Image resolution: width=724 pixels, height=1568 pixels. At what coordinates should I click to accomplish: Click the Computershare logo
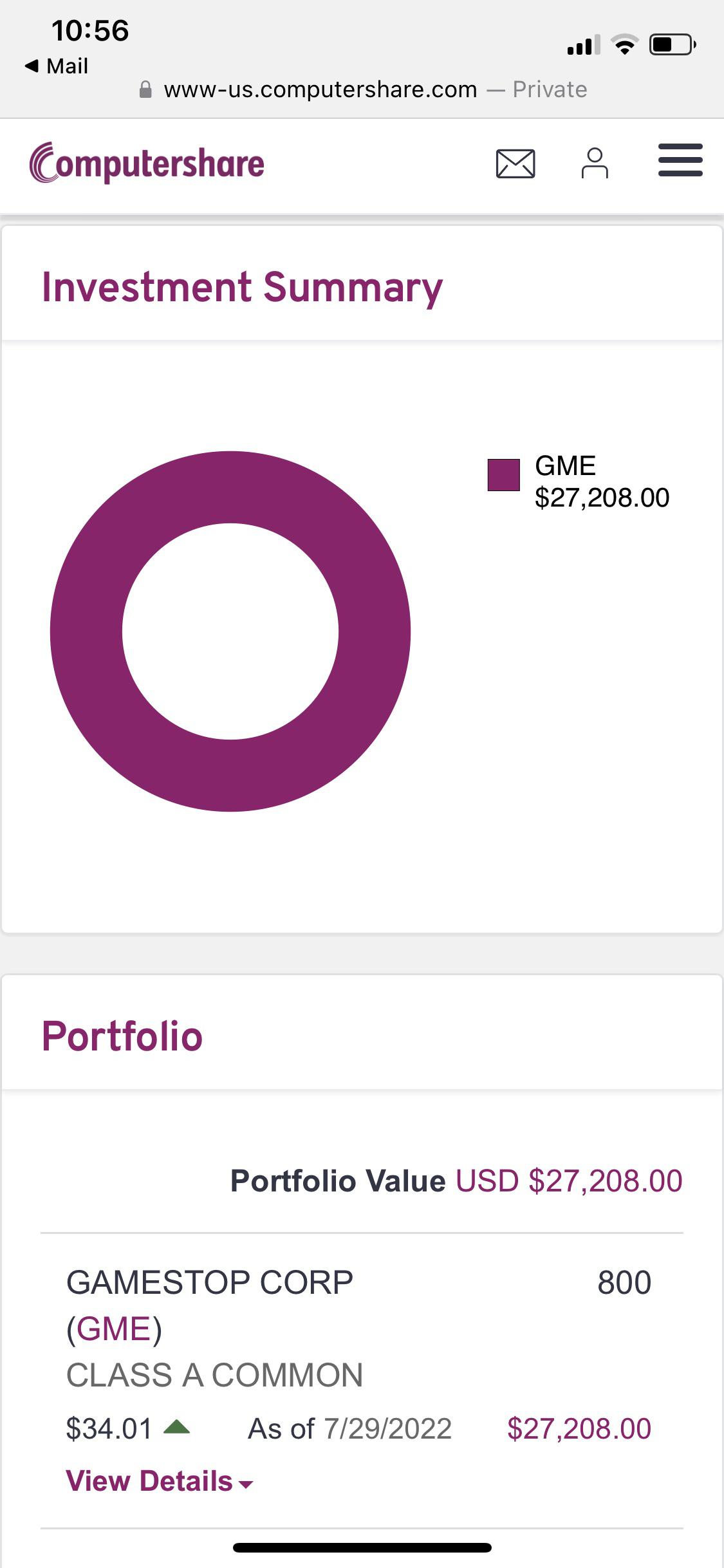click(x=145, y=163)
